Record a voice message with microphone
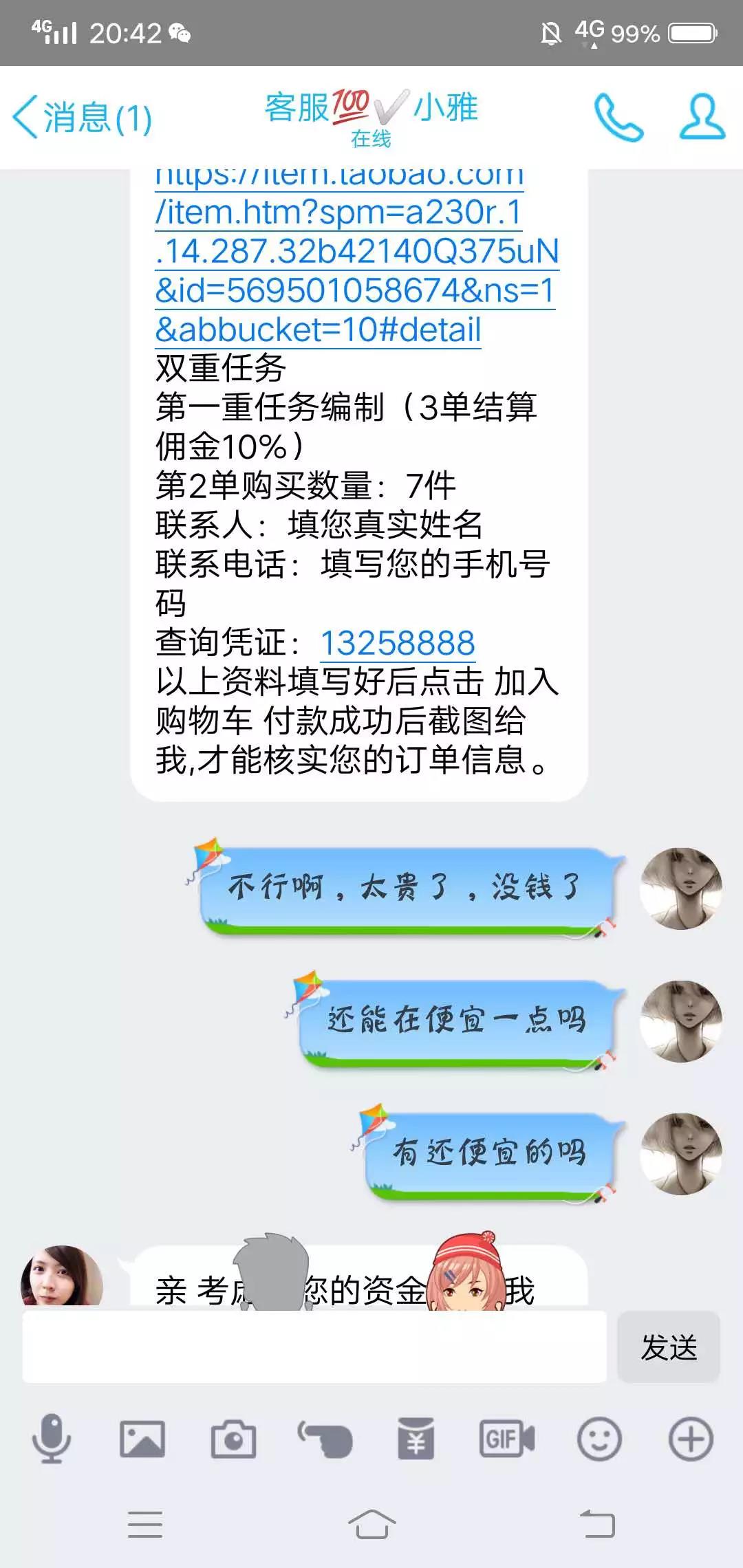The width and height of the screenshot is (743, 1568). pyautogui.click(x=52, y=1439)
